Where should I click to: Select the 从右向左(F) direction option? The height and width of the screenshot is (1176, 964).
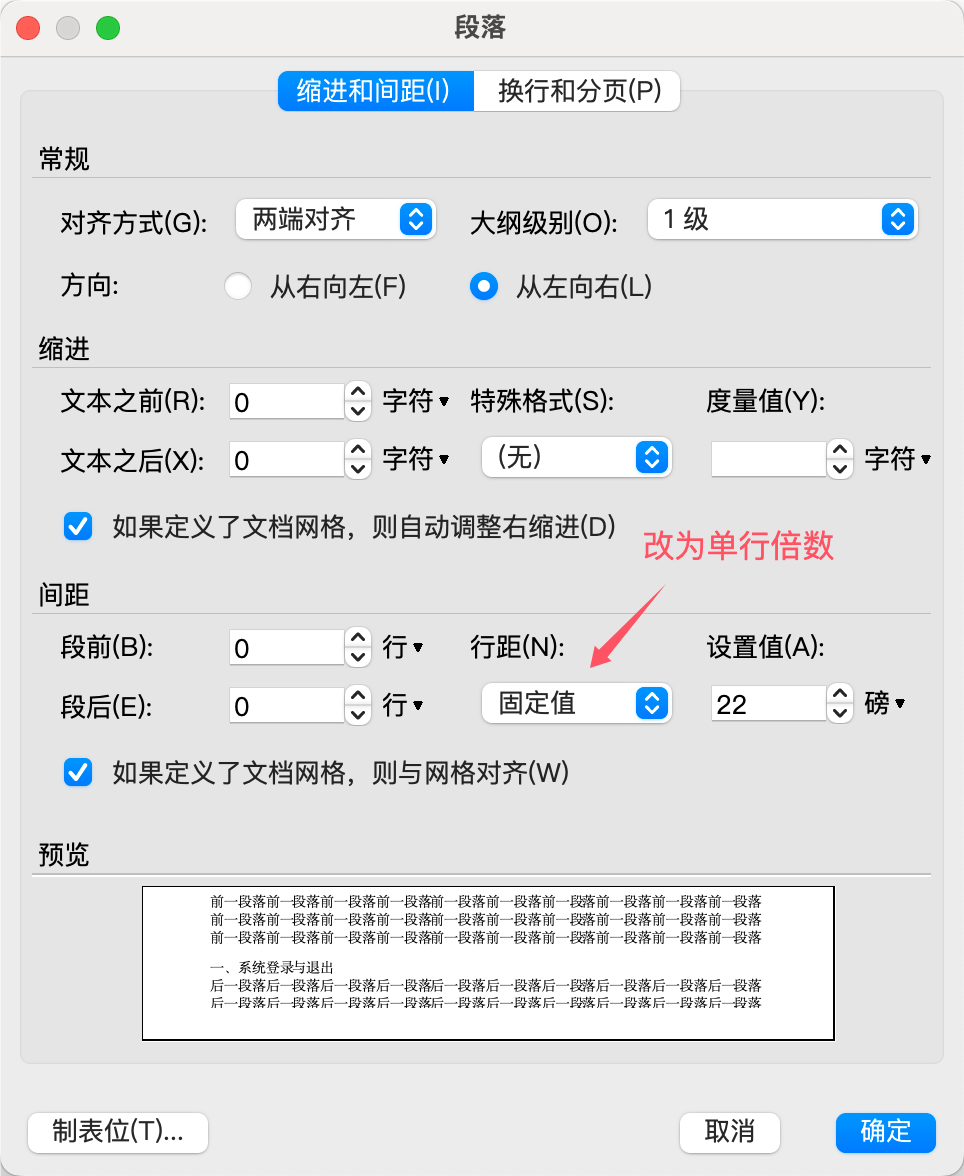point(238,287)
